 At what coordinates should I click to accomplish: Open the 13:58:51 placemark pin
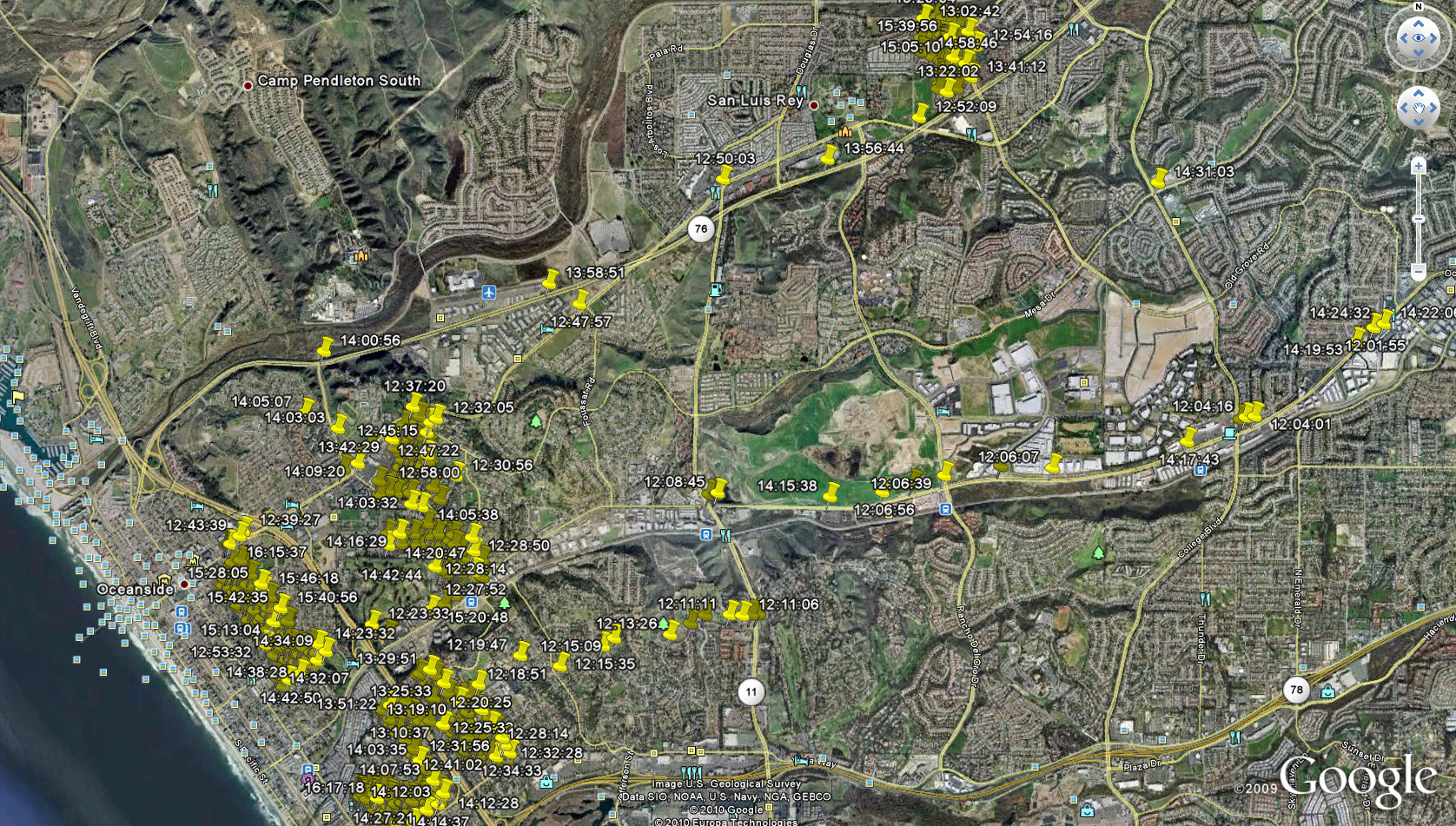[x=551, y=280]
